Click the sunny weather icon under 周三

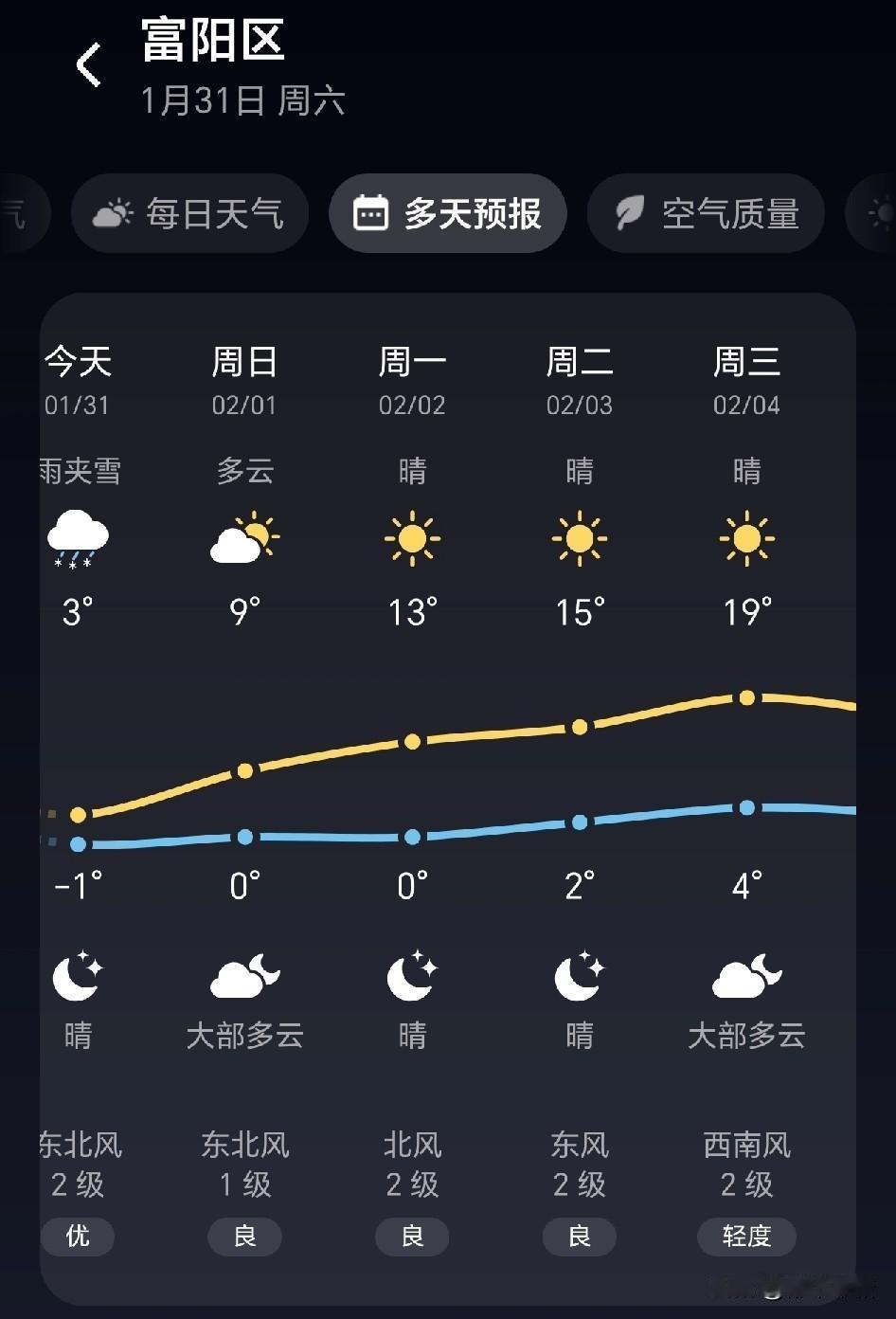[x=747, y=538]
